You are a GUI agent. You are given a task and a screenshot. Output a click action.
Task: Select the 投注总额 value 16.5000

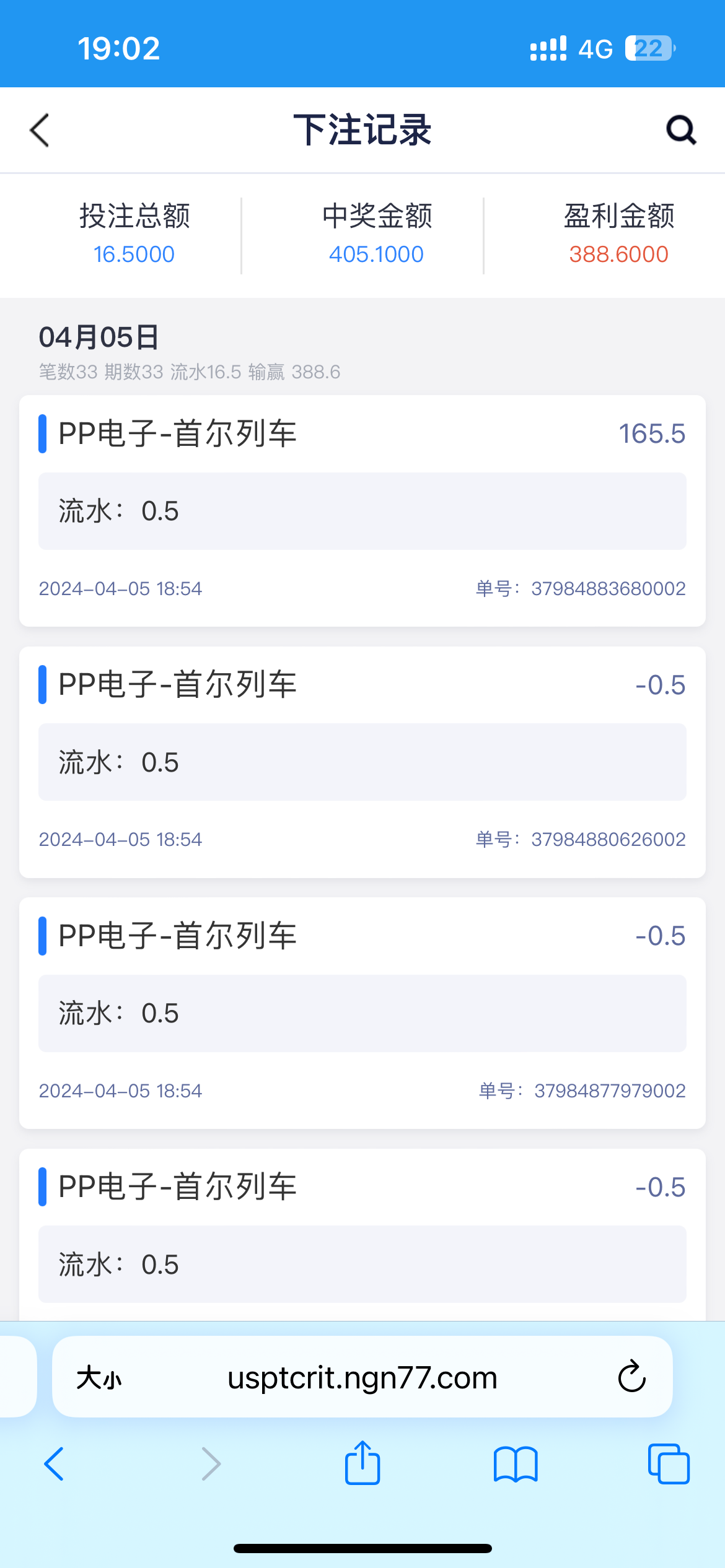(134, 253)
